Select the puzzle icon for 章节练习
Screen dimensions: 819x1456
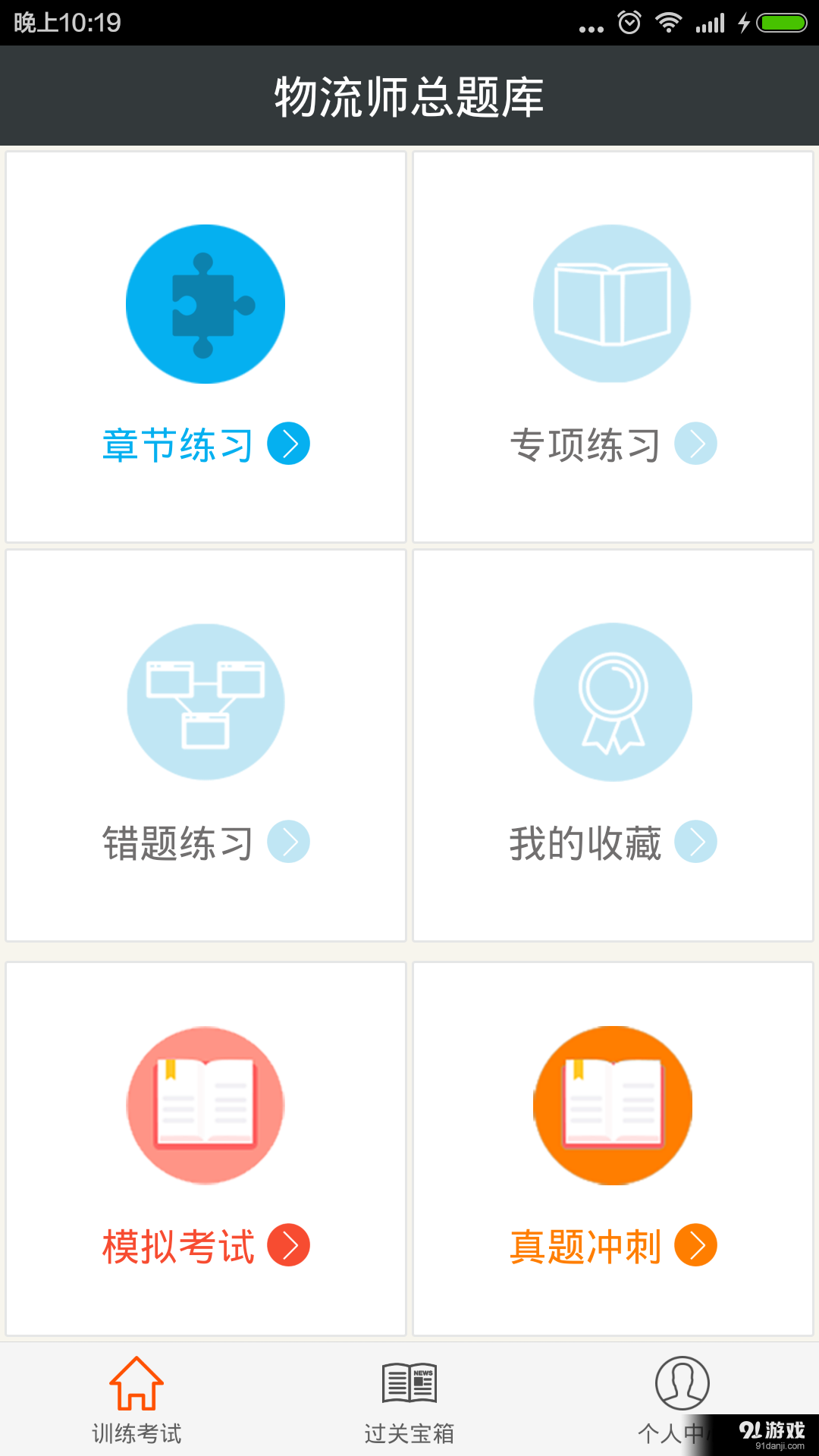(x=206, y=303)
